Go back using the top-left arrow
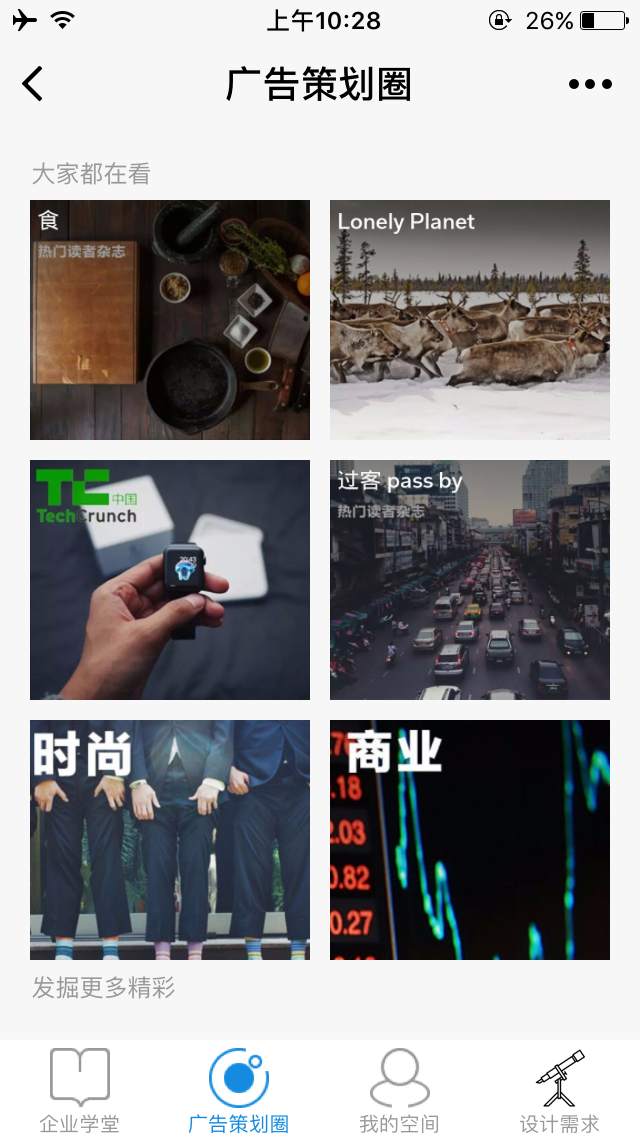Image resolution: width=640 pixels, height=1136 pixels. pyautogui.click(x=33, y=84)
